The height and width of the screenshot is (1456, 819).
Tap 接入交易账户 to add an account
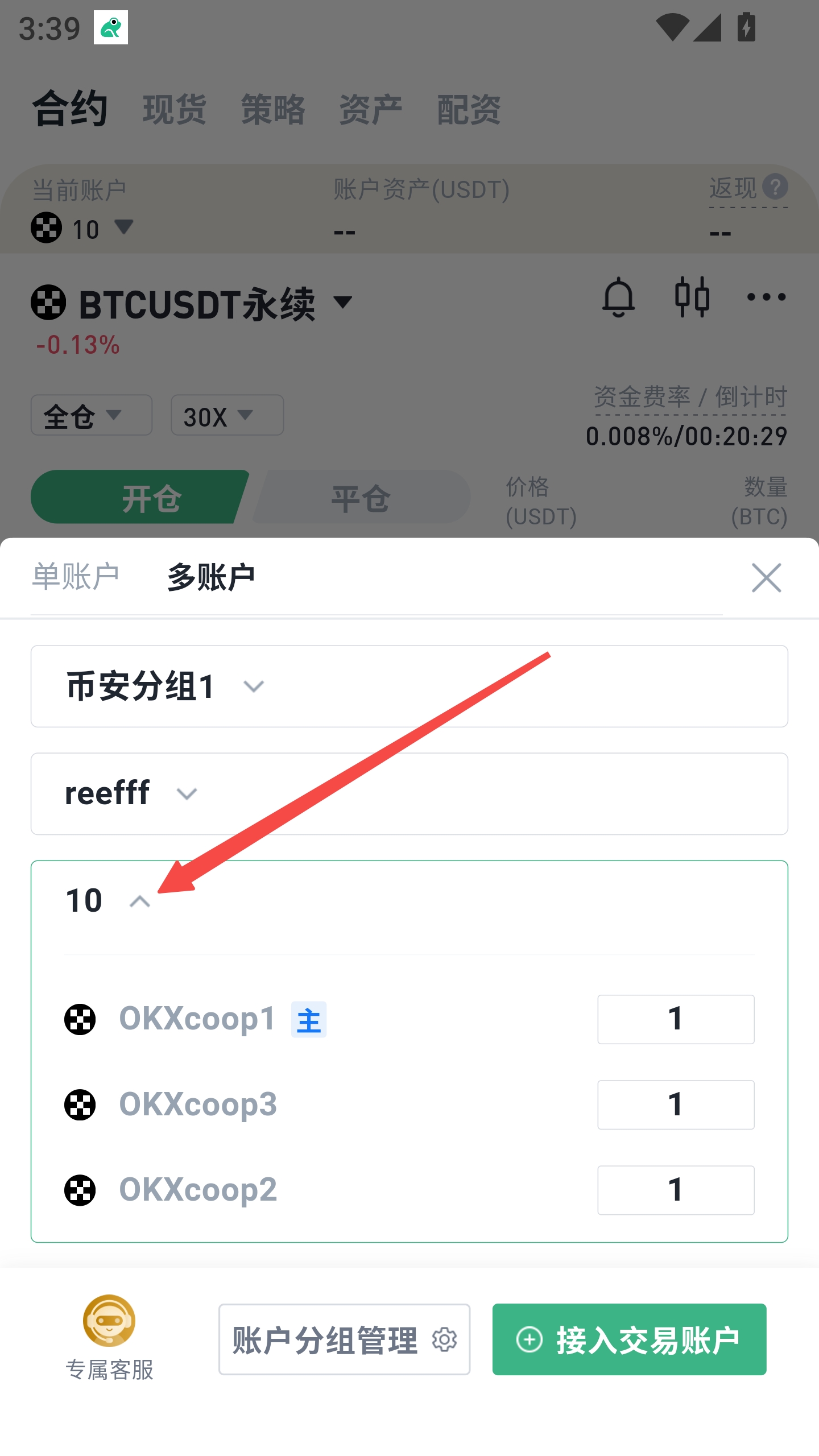[x=629, y=1339]
